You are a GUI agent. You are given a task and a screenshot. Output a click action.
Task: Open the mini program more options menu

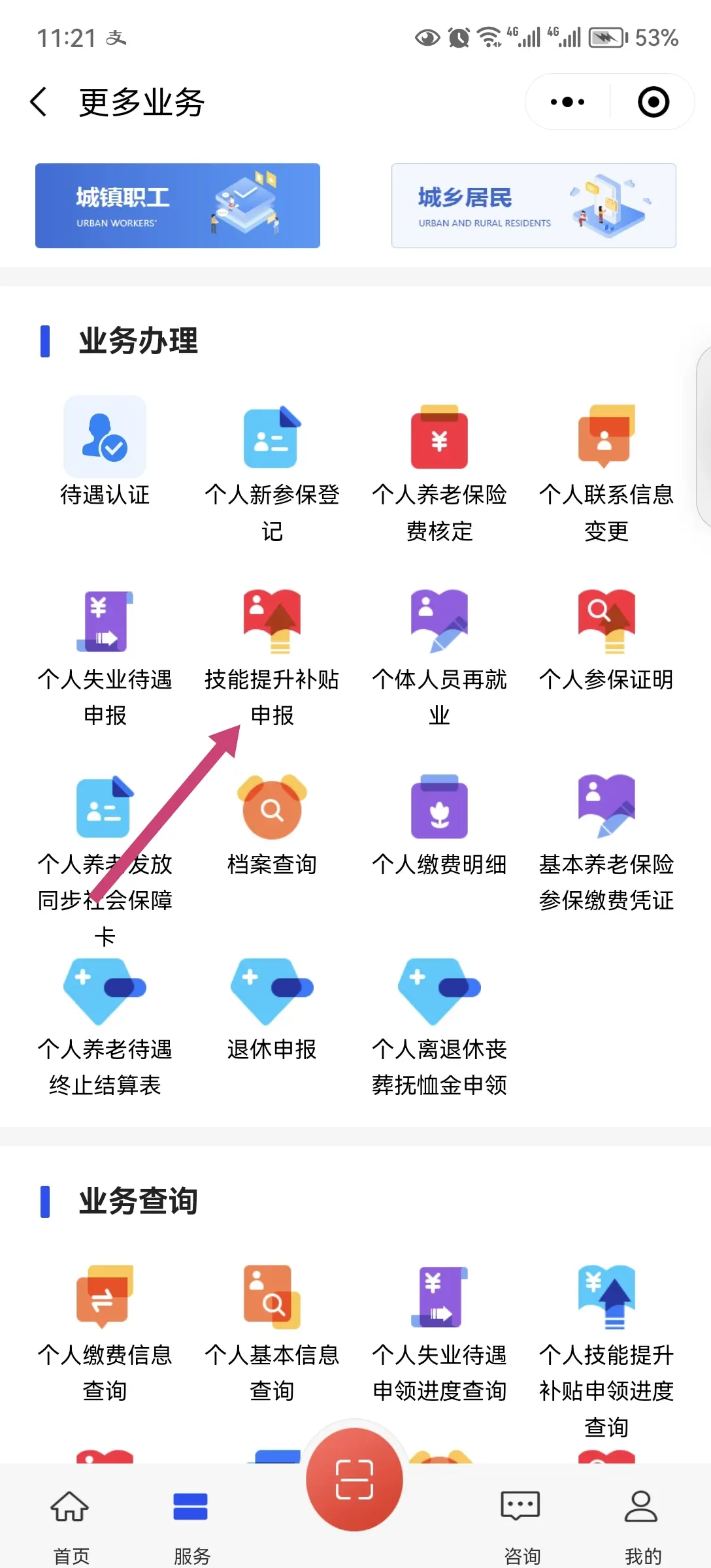[x=567, y=102]
